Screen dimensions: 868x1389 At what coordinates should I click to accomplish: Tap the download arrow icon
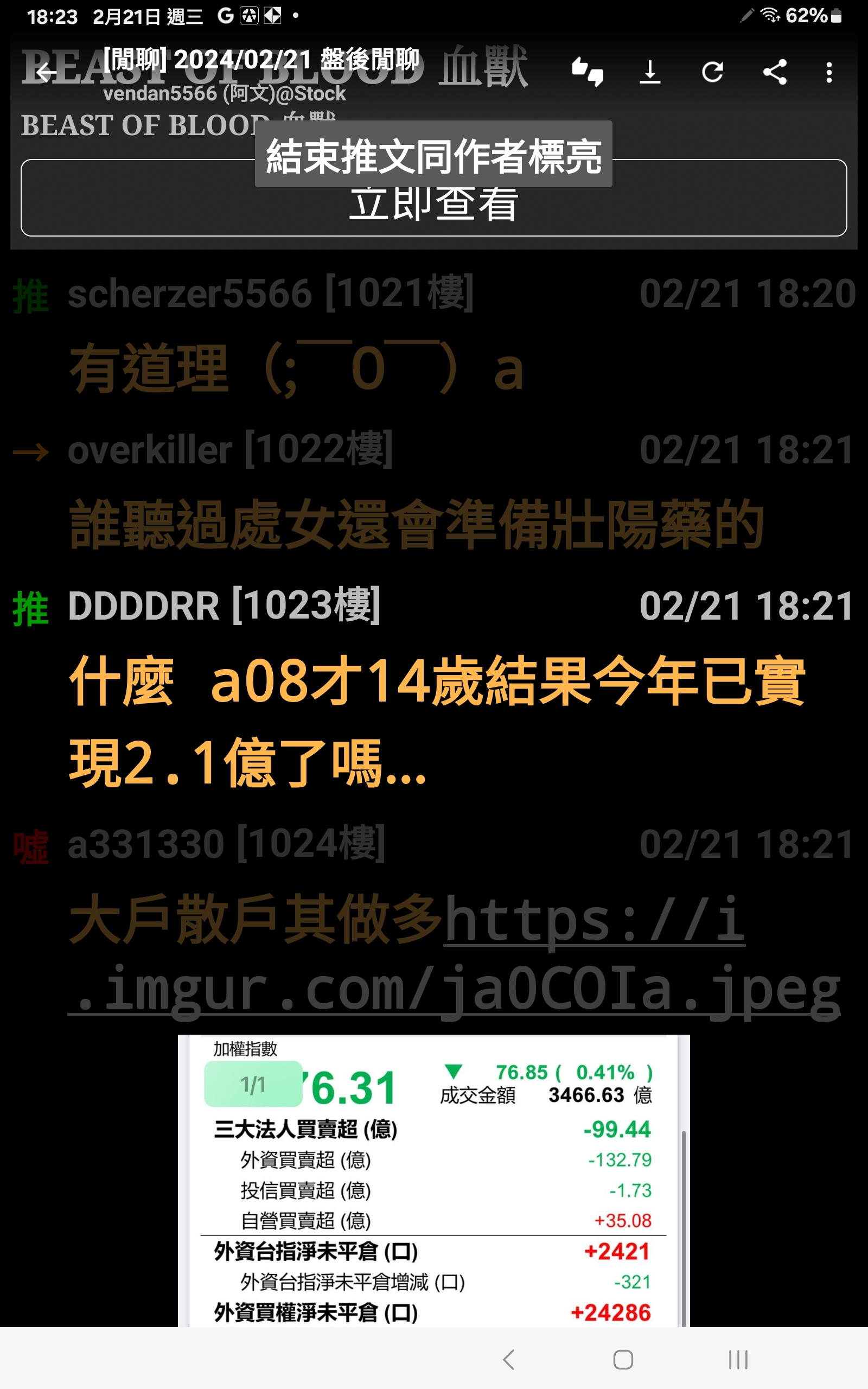(650, 72)
